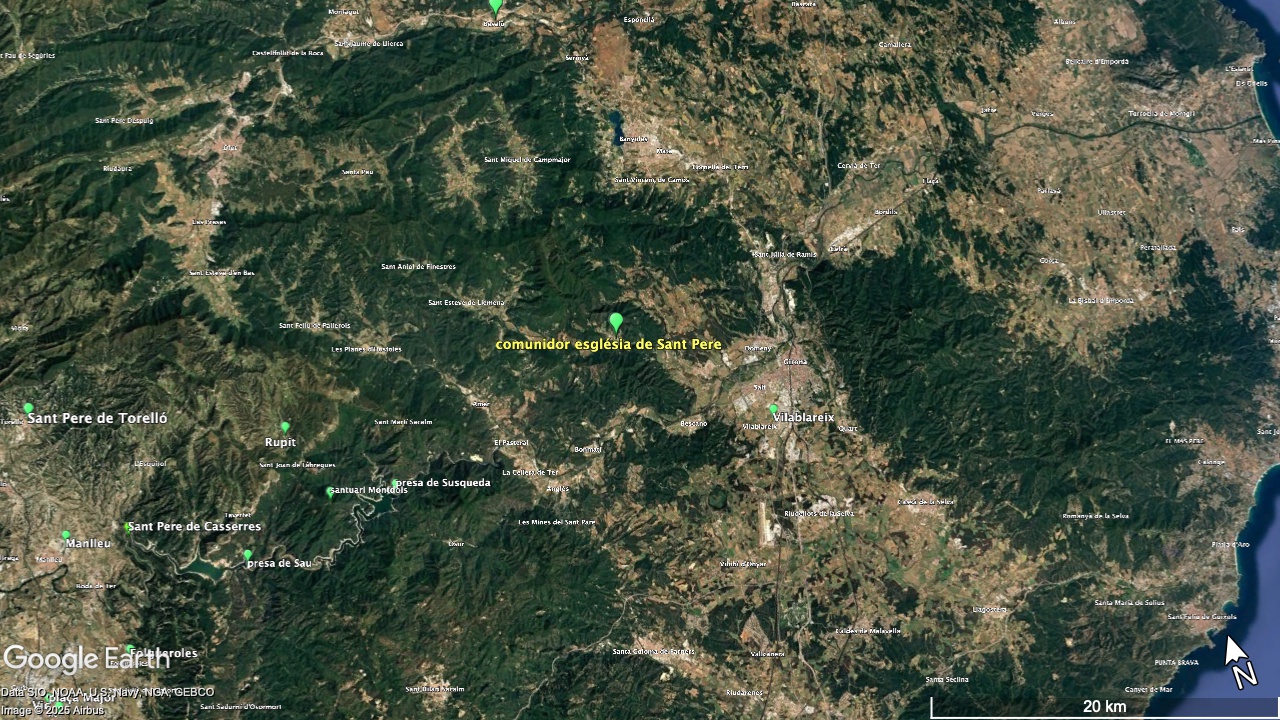This screenshot has width=1280, height=720.
Task: Open the comunidor església de Sant Pere placemark
Action: pyautogui.click(x=616, y=322)
